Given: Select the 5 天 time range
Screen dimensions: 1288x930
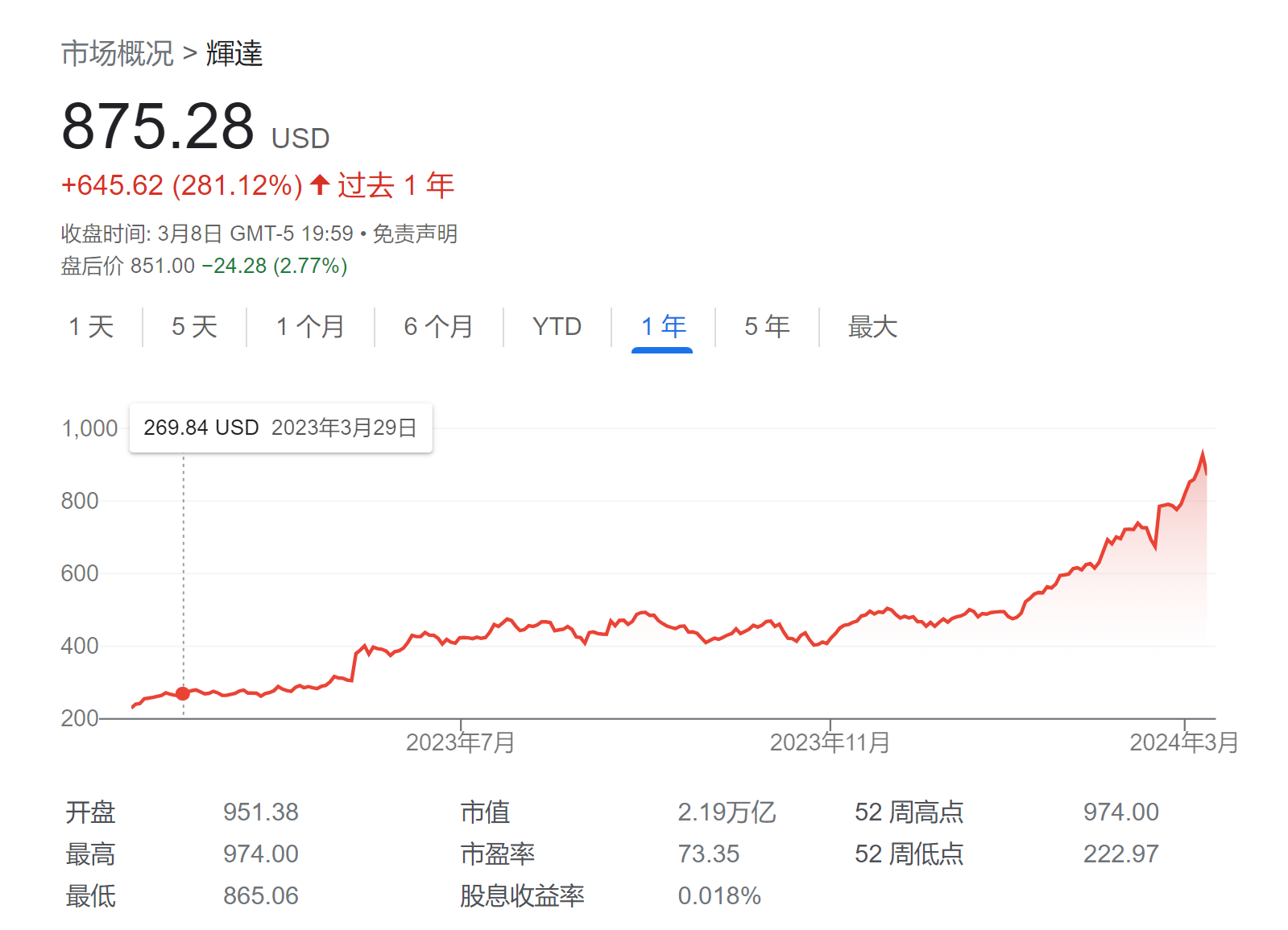Looking at the screenshot, I should pos(194,327).
